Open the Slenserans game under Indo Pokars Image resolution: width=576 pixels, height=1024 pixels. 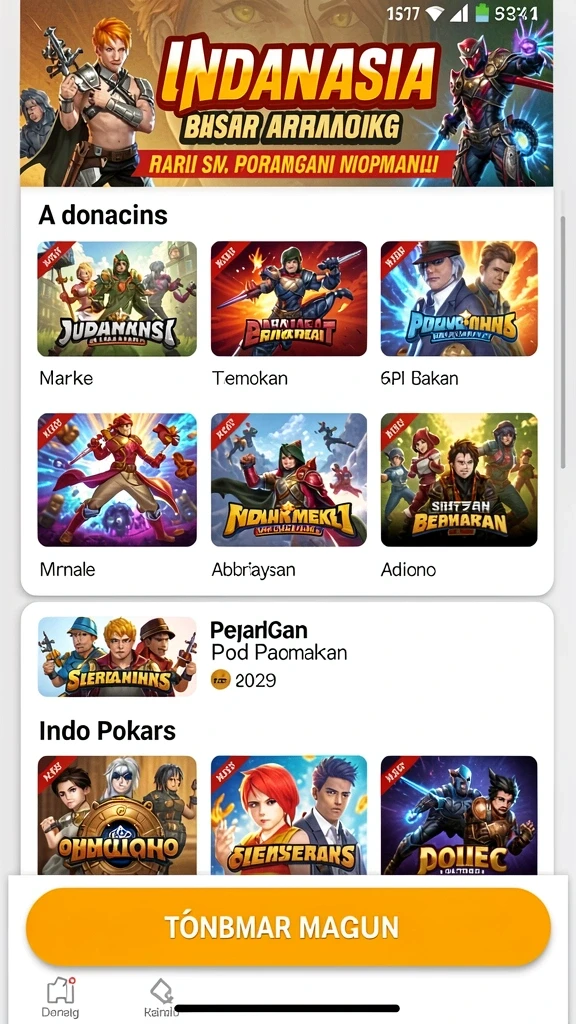289,815
